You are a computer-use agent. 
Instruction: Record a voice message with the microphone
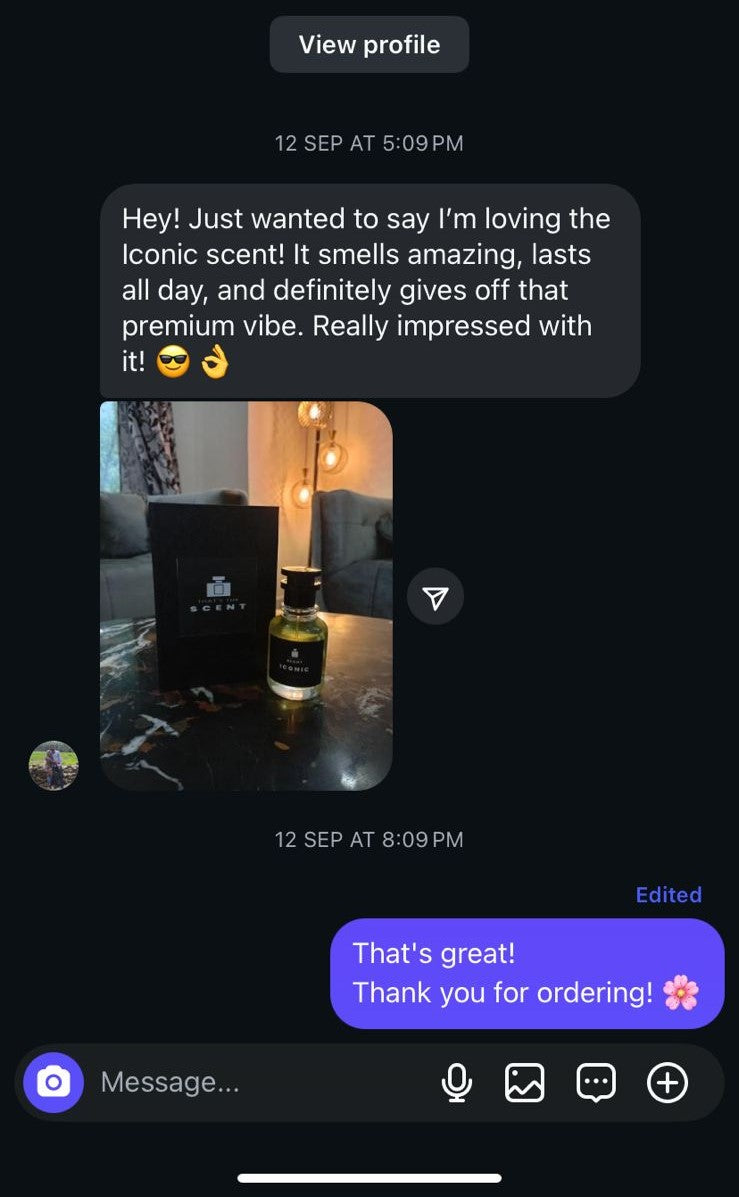[x=456, y=1082]
